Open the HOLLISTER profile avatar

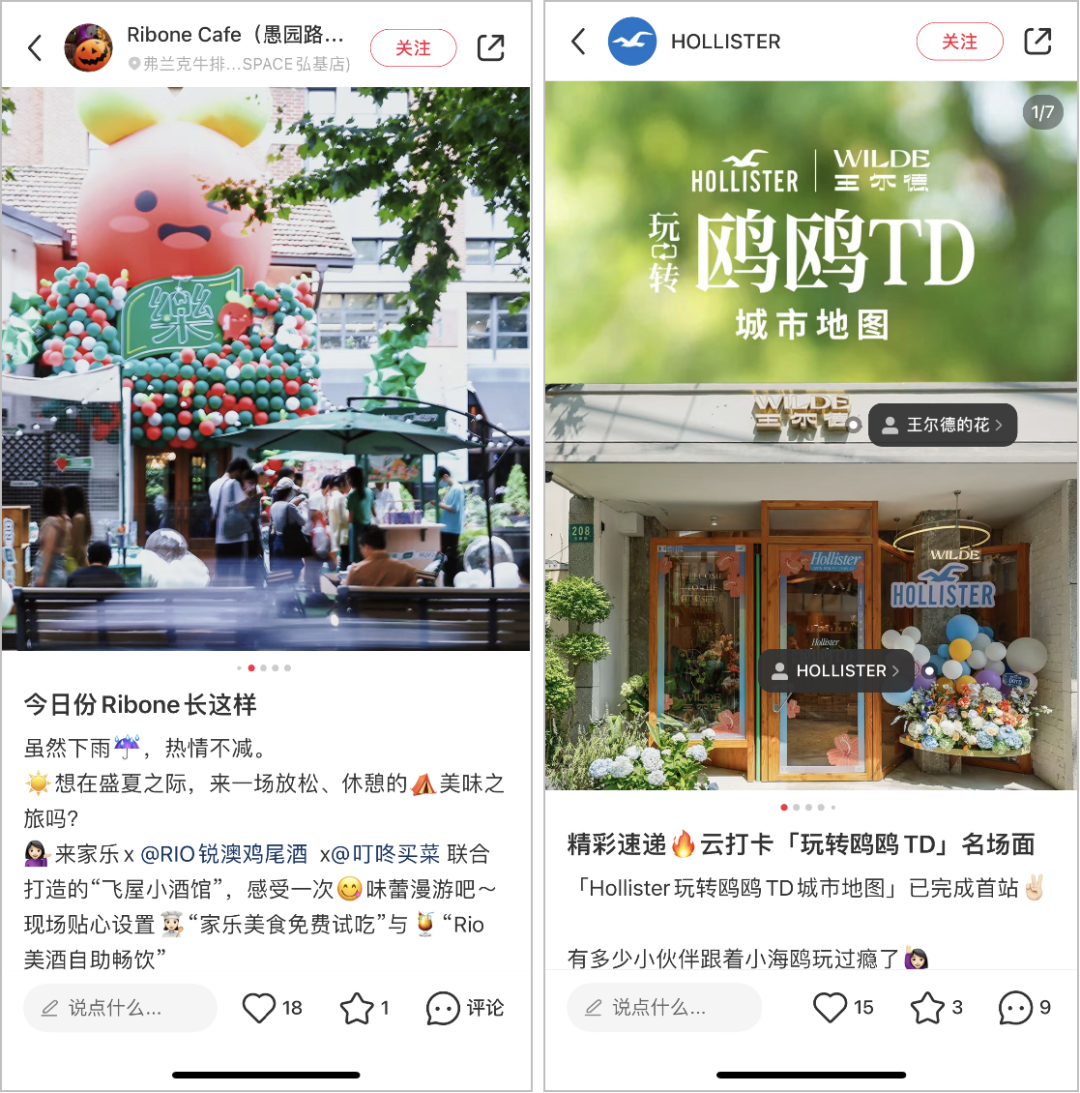click(632, 41)
